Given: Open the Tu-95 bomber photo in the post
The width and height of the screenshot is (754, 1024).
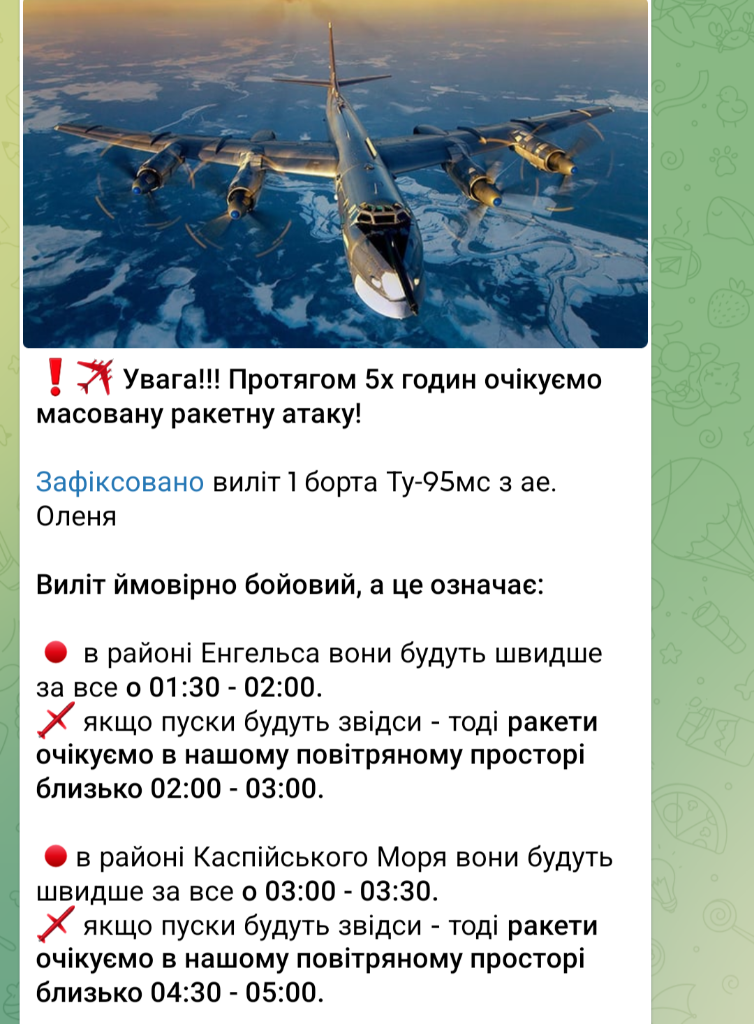Looking at the screenshot, I should pyautogui.click(x=335, y=175).
